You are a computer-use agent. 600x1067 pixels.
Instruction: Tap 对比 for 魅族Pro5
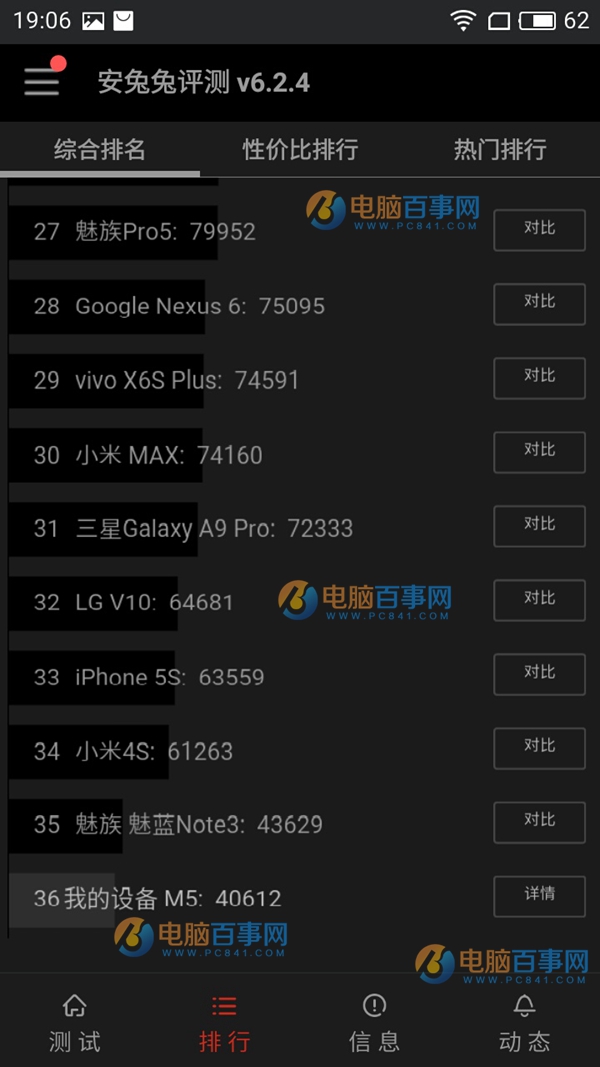539,230
